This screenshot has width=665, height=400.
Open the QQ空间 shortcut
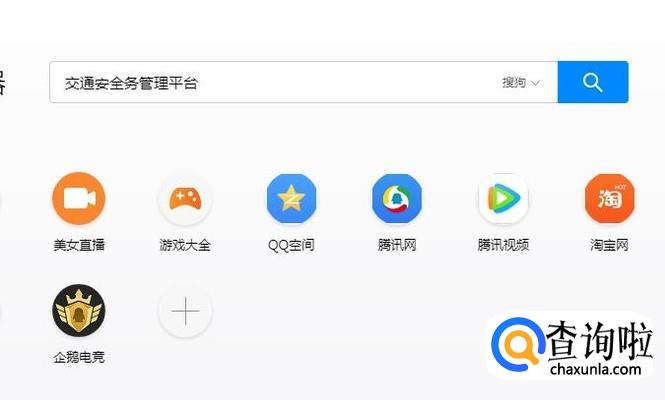tap(291, 199)
